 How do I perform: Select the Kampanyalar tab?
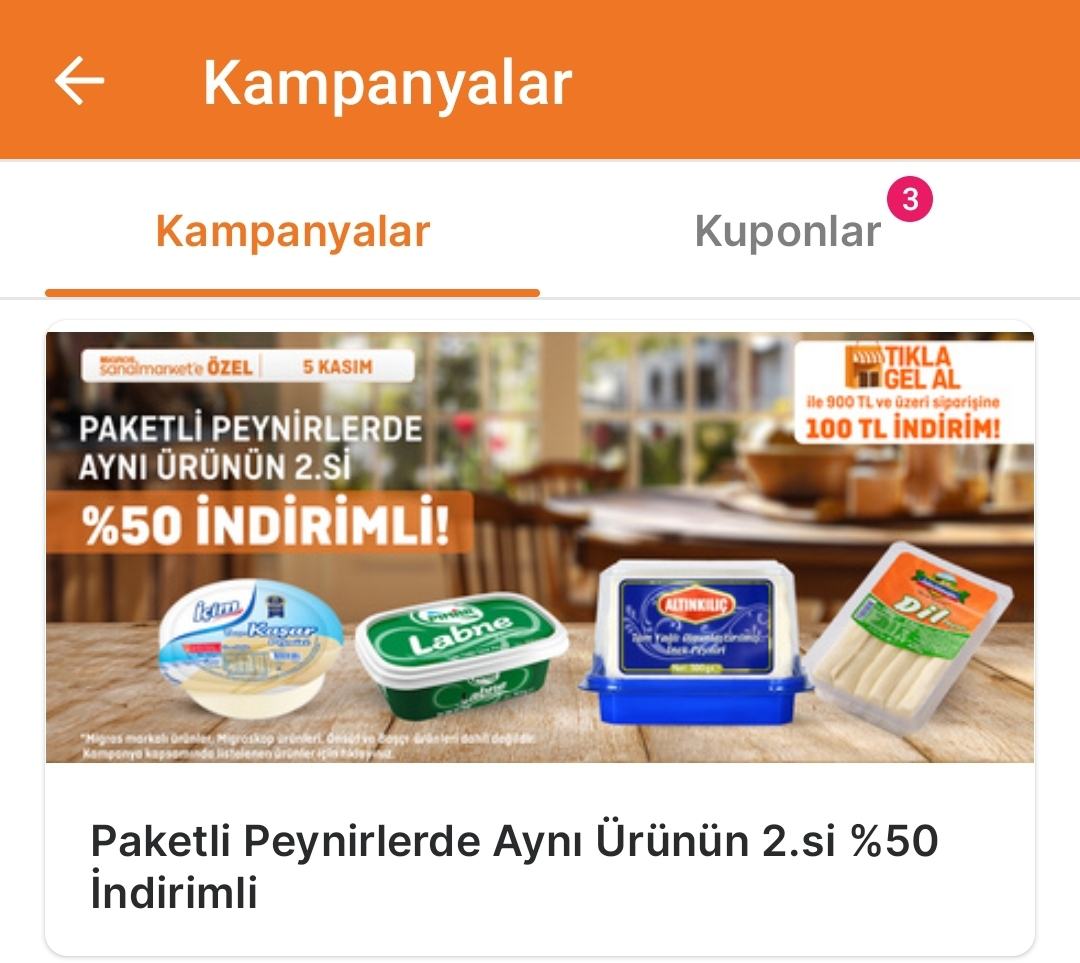(292, 232)
